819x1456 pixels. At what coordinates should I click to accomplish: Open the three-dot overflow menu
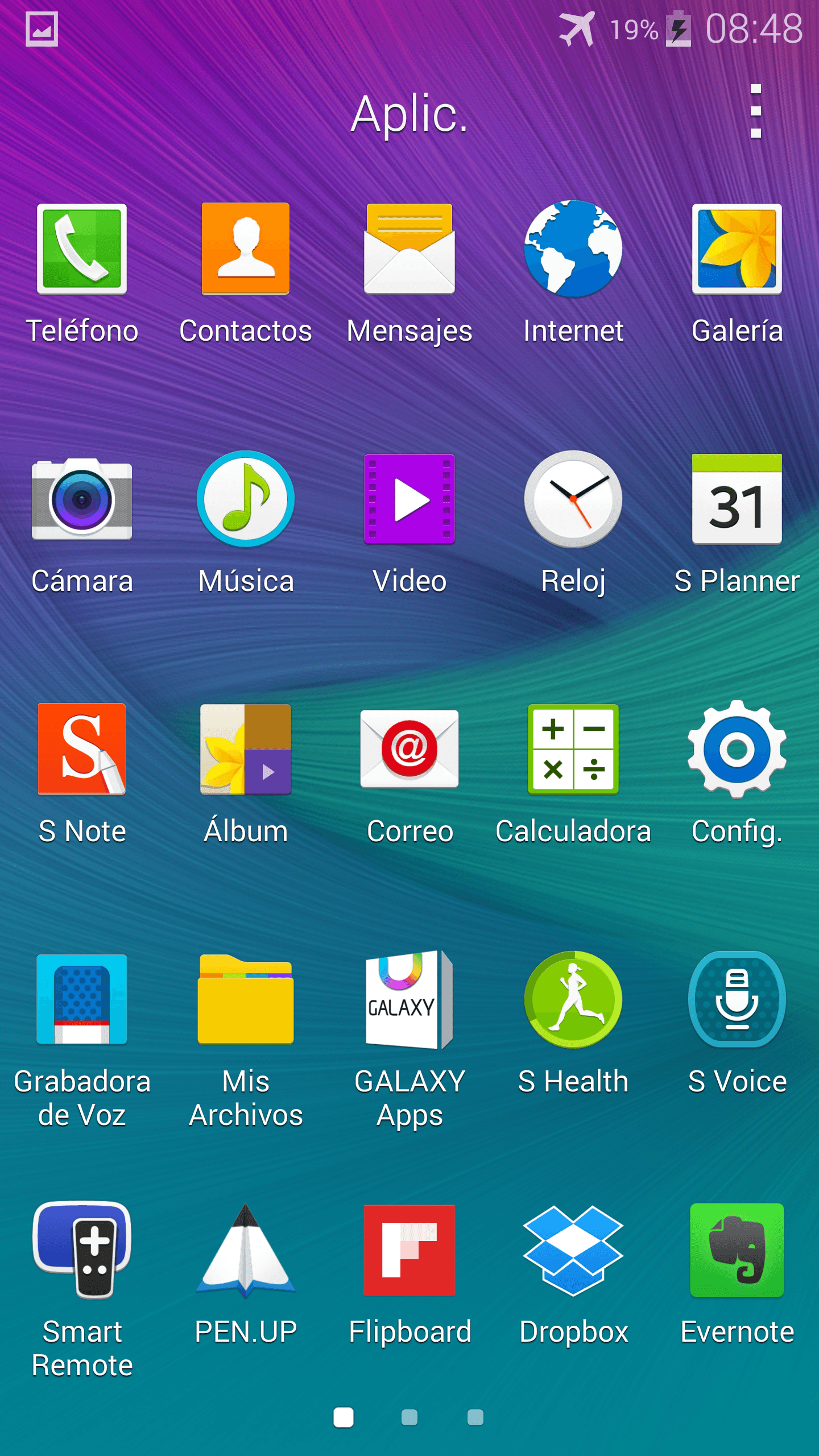755,111
